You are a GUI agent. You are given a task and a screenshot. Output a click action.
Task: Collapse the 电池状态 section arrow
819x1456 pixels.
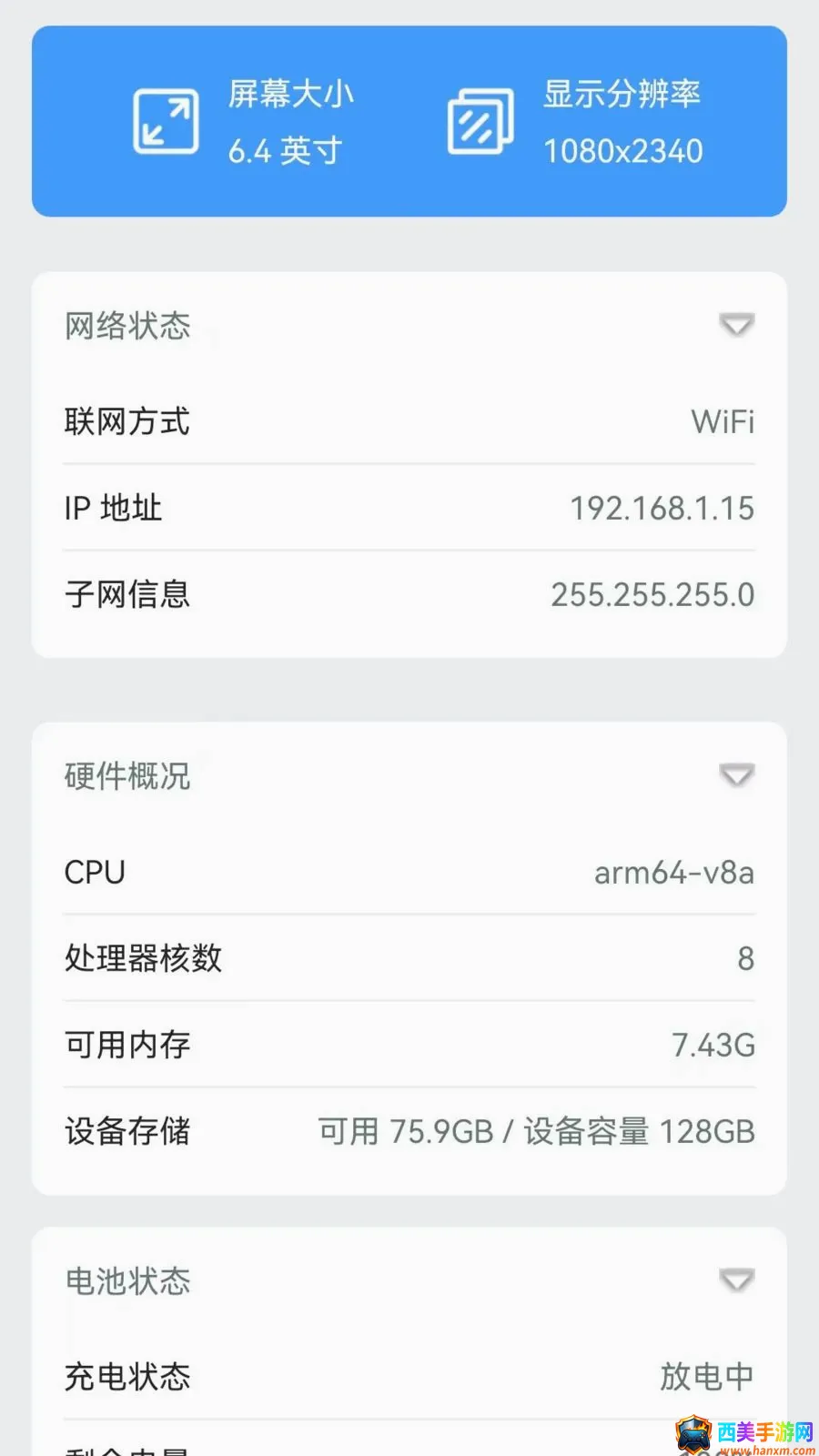click(737, 1280)
